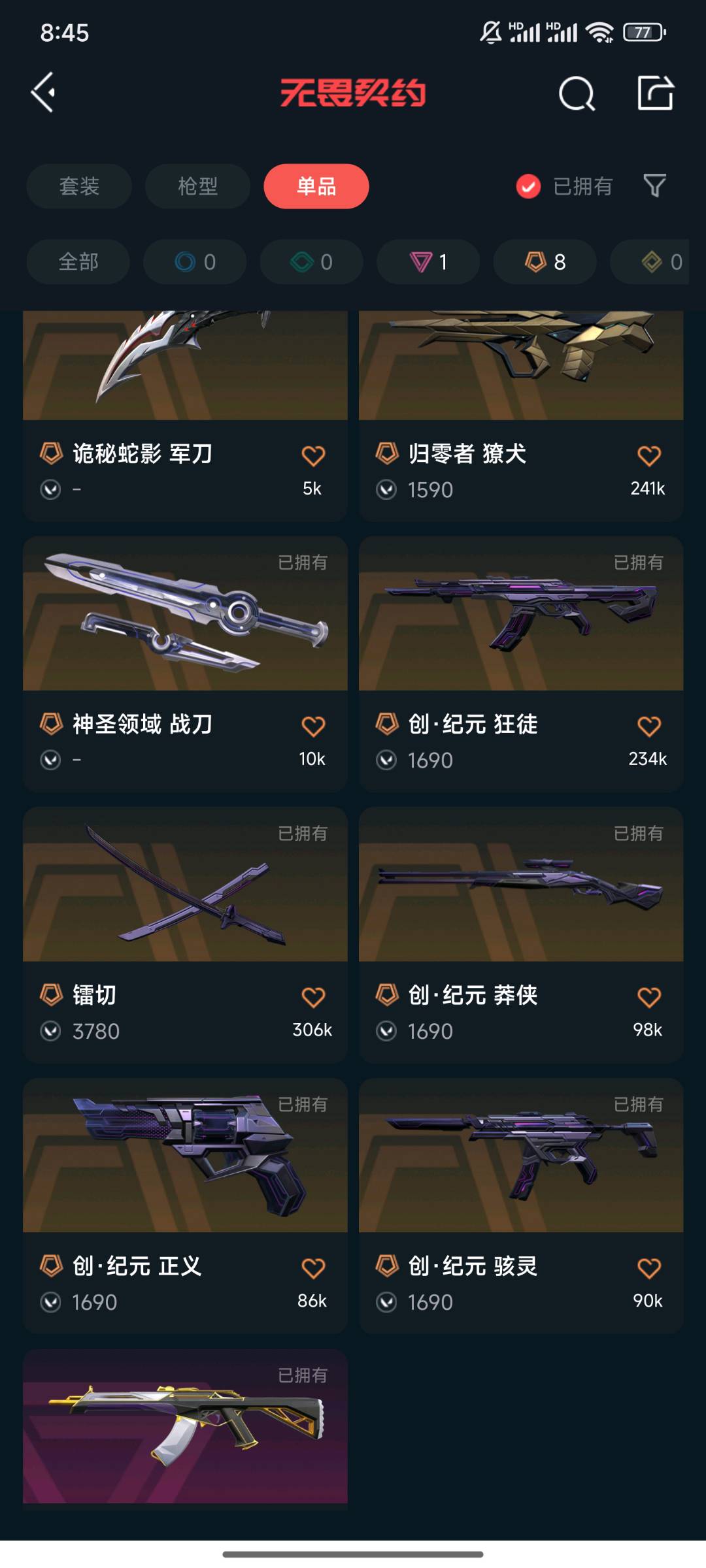Go back using the top-left arrow
The width and height of the screenshot is (706, 1568).
44,93
